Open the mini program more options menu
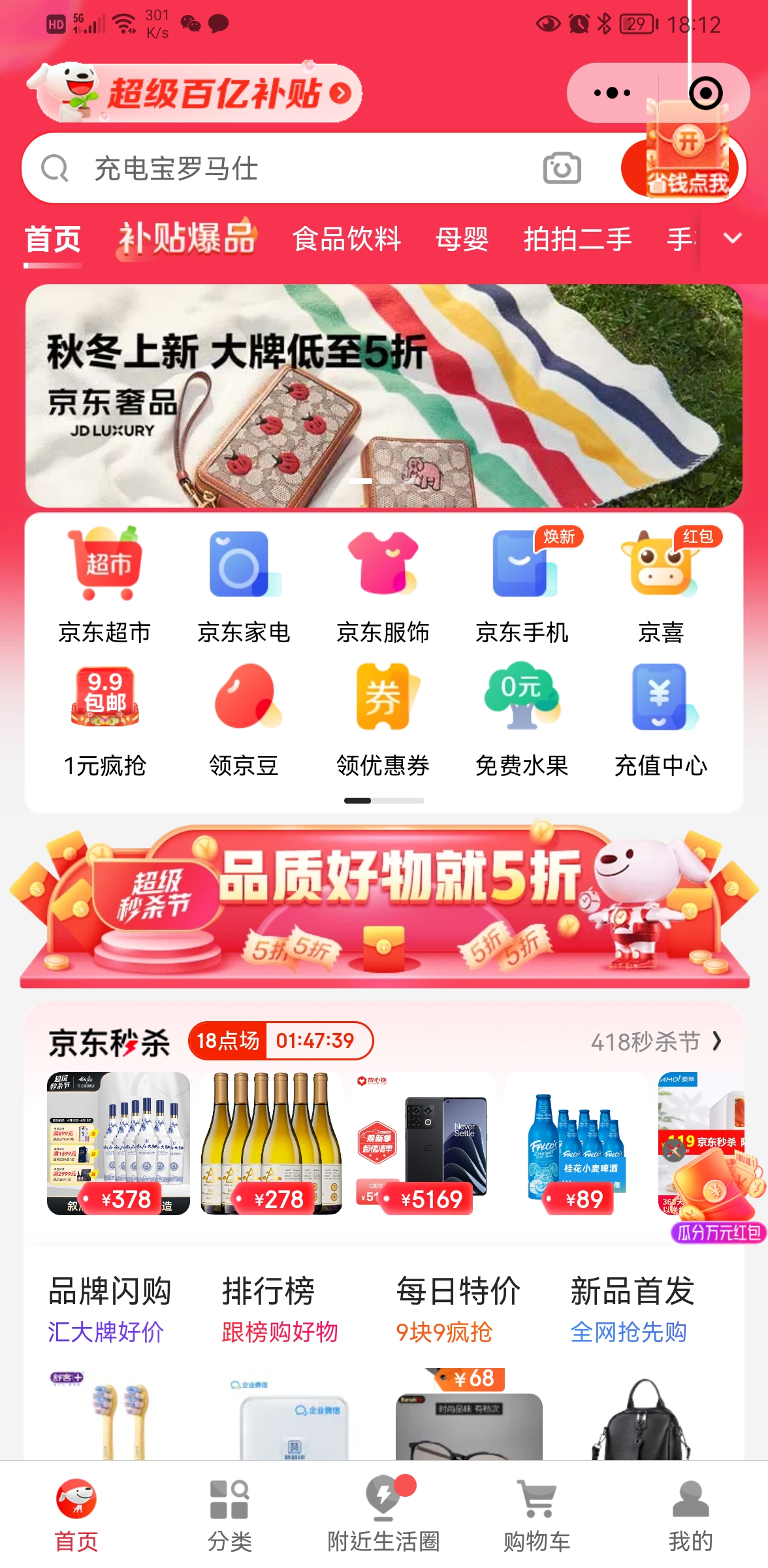This screenshot has width=768, height=1568. tap(612, 93)
